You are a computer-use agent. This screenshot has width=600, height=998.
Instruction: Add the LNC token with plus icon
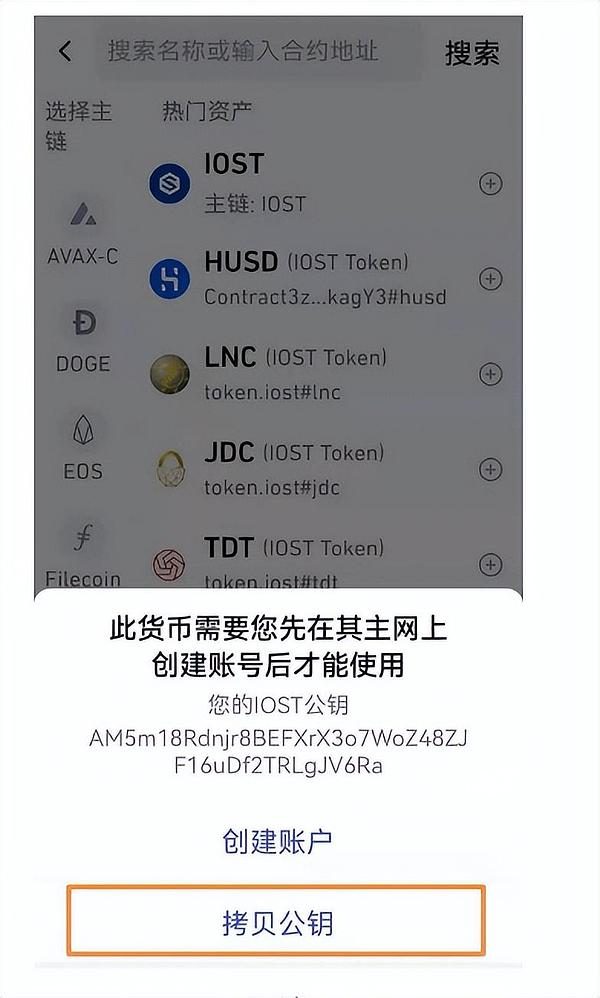[x=490, y=374]
